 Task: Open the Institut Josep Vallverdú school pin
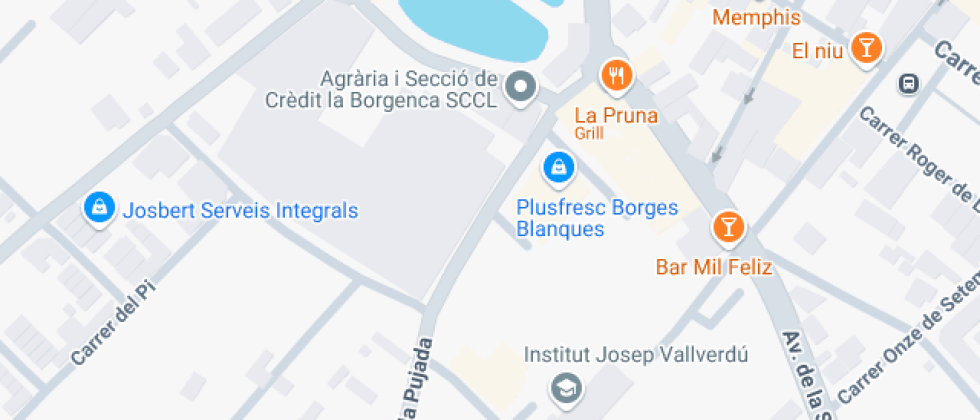pyautogui.click(x=566, y=388)
